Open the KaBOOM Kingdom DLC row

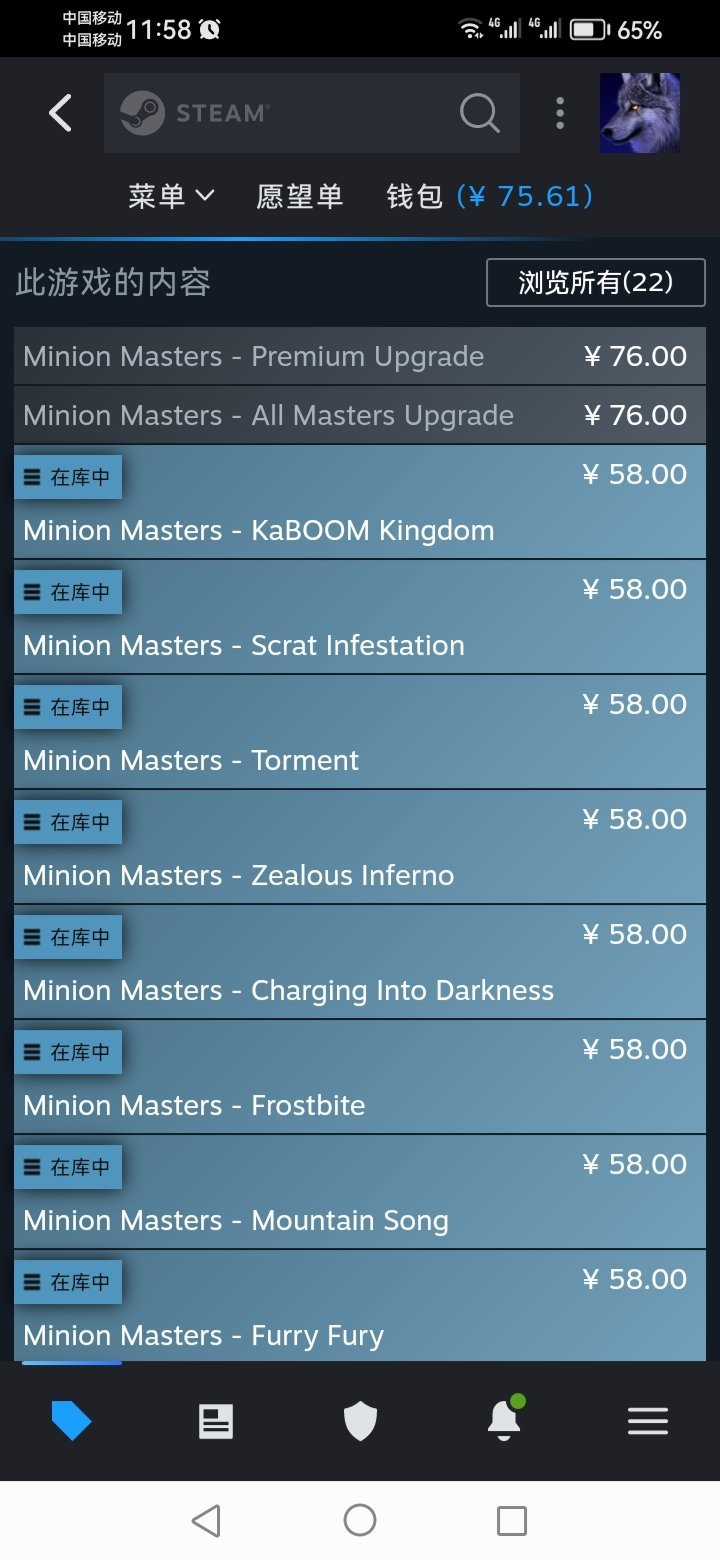(360, 502)
